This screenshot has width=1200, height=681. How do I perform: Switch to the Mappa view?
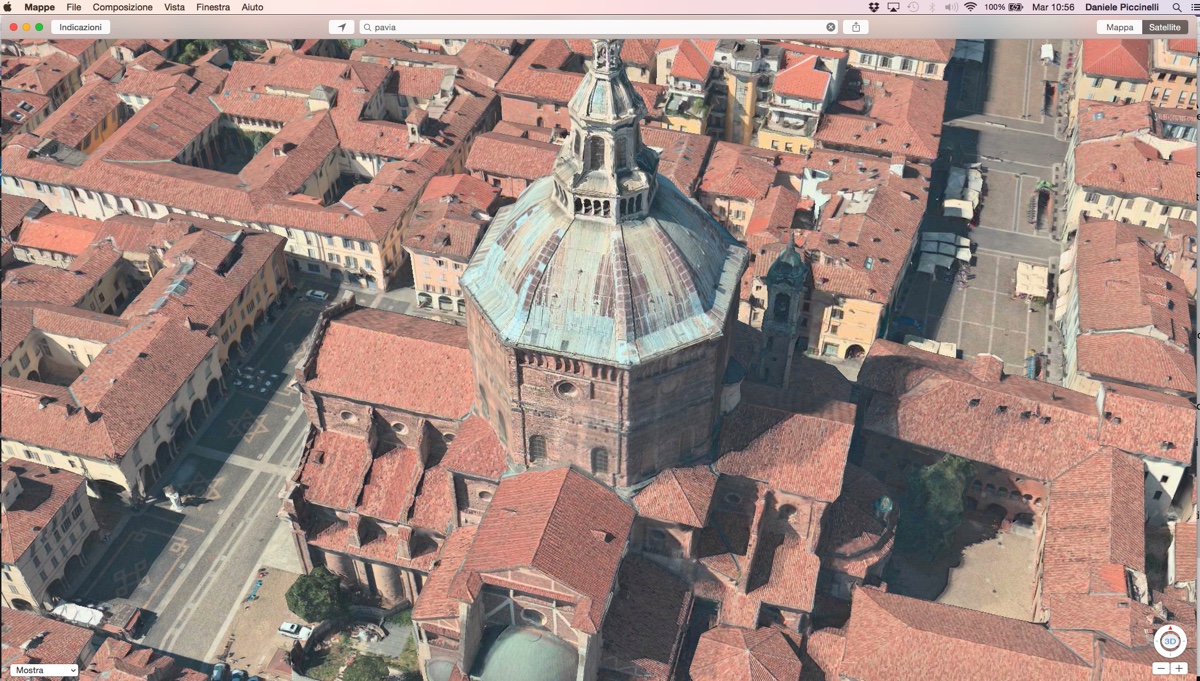pos(1119,27)
